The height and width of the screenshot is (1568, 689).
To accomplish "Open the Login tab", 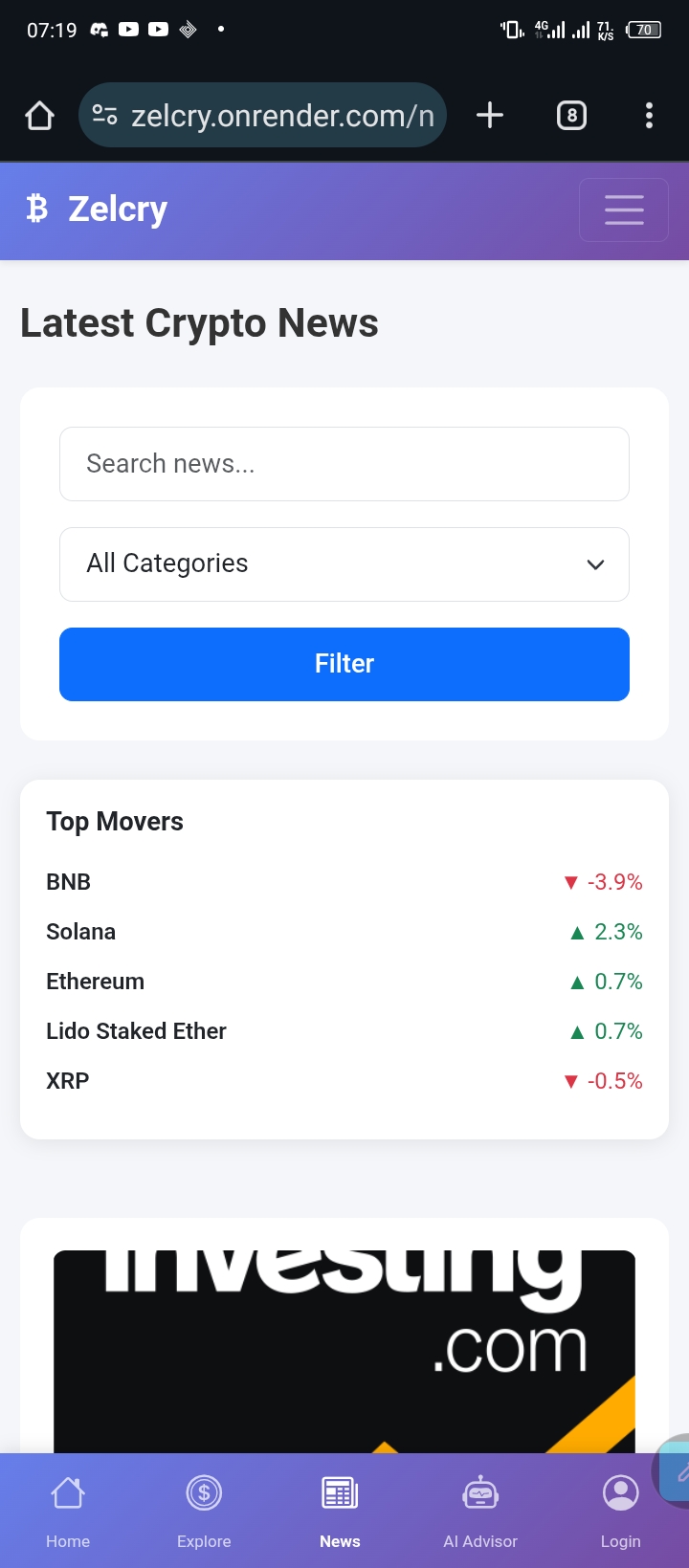I will (620, 1510).
